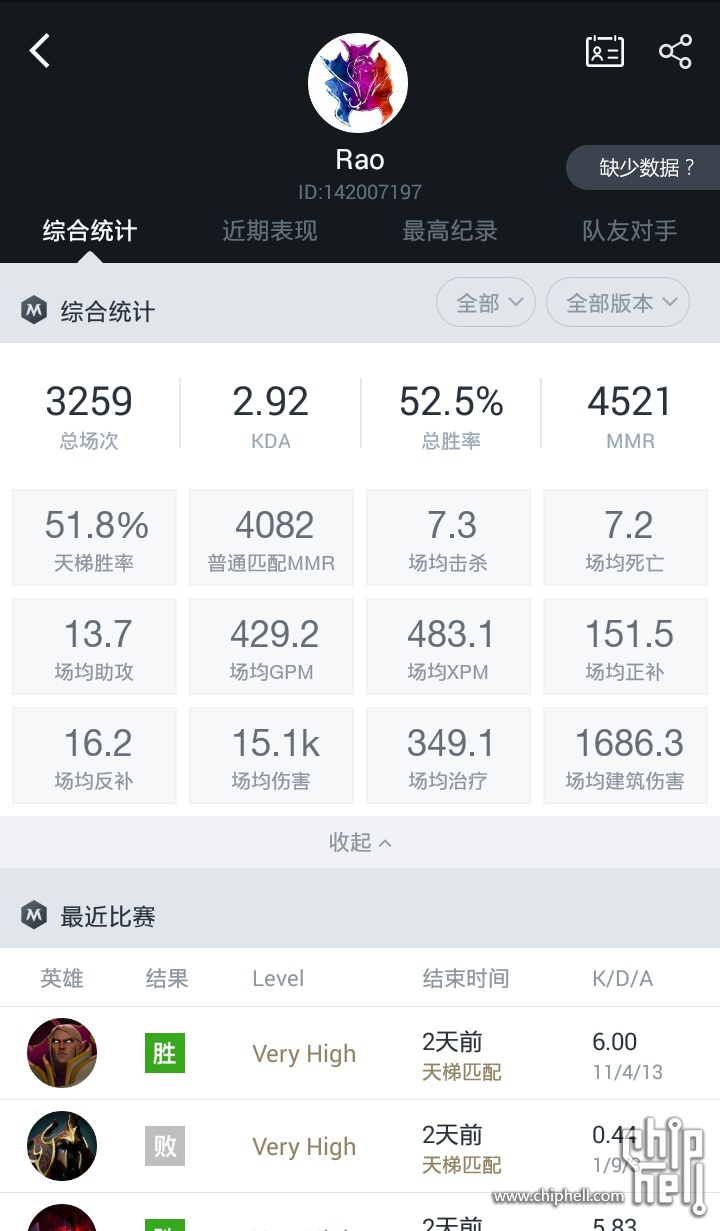
Task: Open the profile card icon
Action: (605, 51)
